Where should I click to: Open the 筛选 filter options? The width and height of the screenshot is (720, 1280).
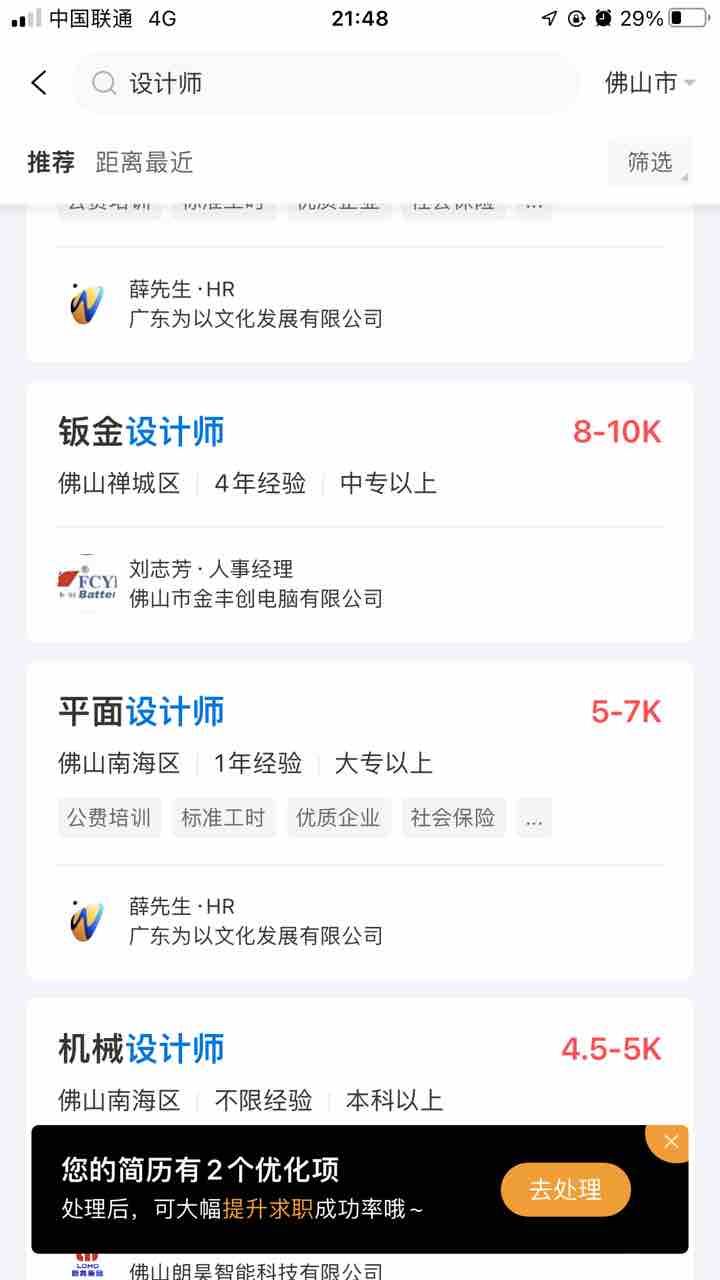(649, 162)
